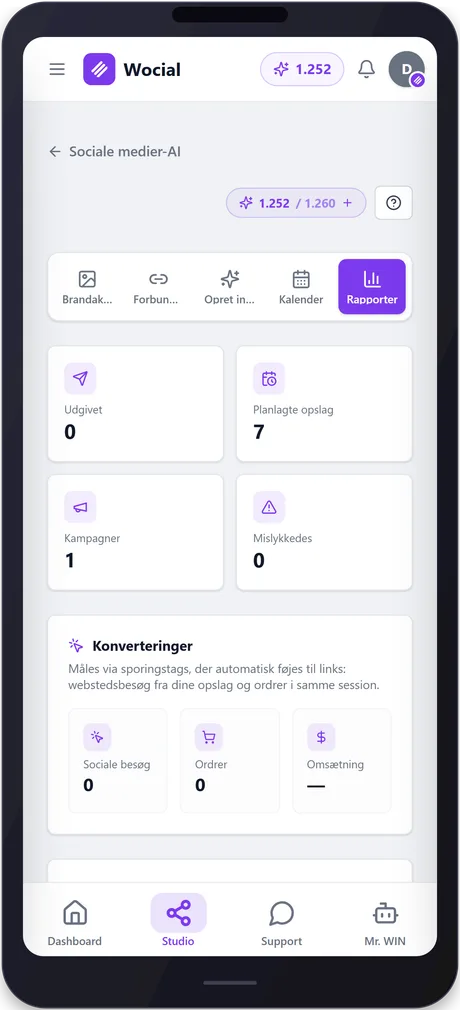Switch to Mr. WIN tab

385,922
